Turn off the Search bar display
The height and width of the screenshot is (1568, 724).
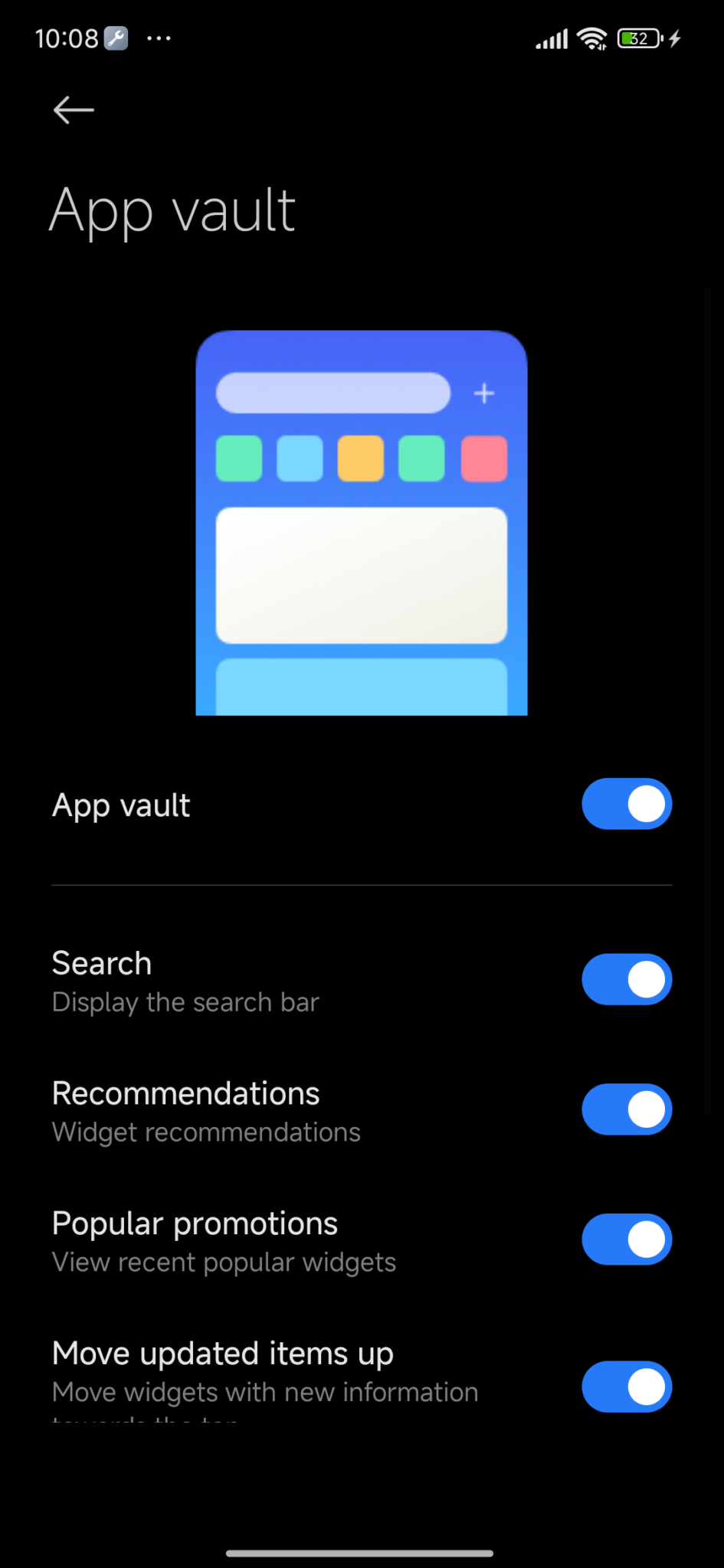627,979
